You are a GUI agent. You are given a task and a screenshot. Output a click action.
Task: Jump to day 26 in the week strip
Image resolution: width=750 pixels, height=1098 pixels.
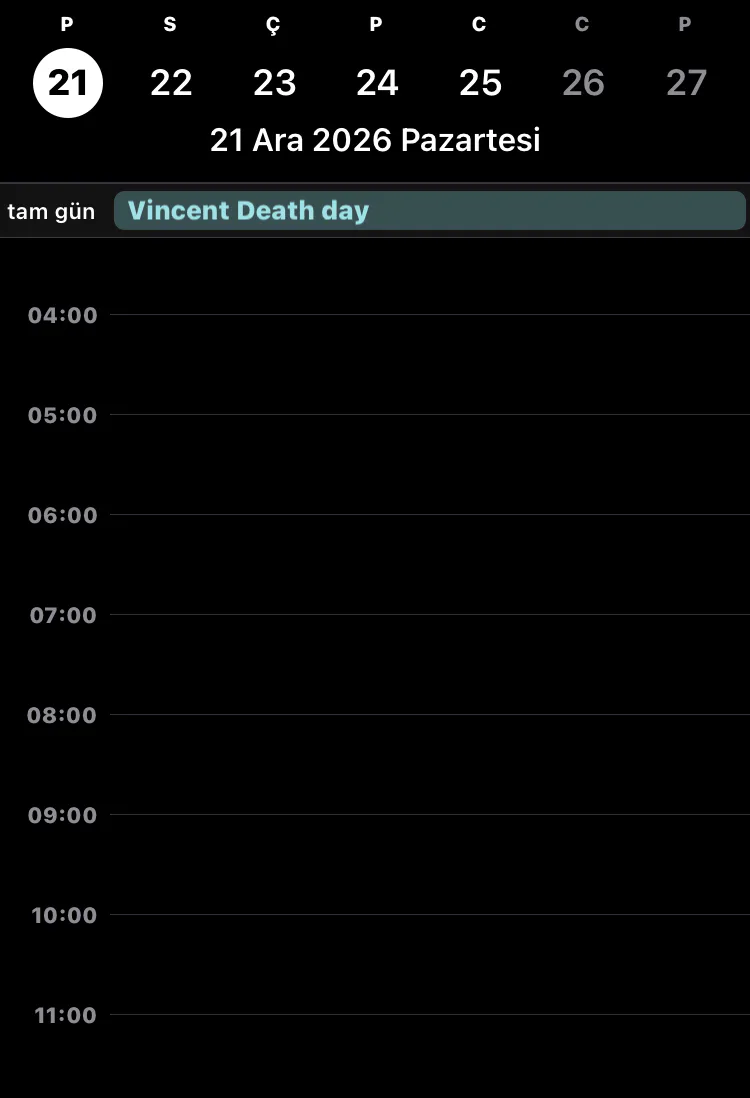tap(583, 83)
